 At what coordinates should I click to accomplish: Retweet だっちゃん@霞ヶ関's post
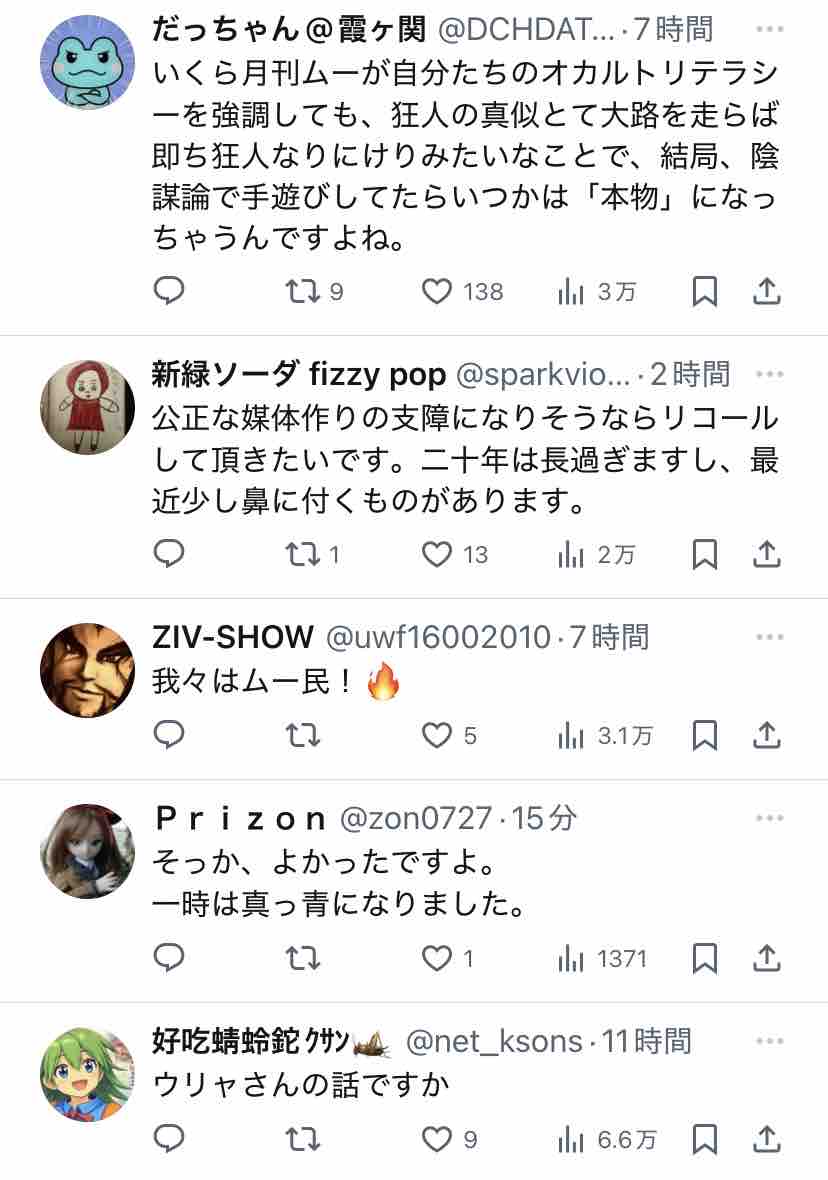point(302,291)
